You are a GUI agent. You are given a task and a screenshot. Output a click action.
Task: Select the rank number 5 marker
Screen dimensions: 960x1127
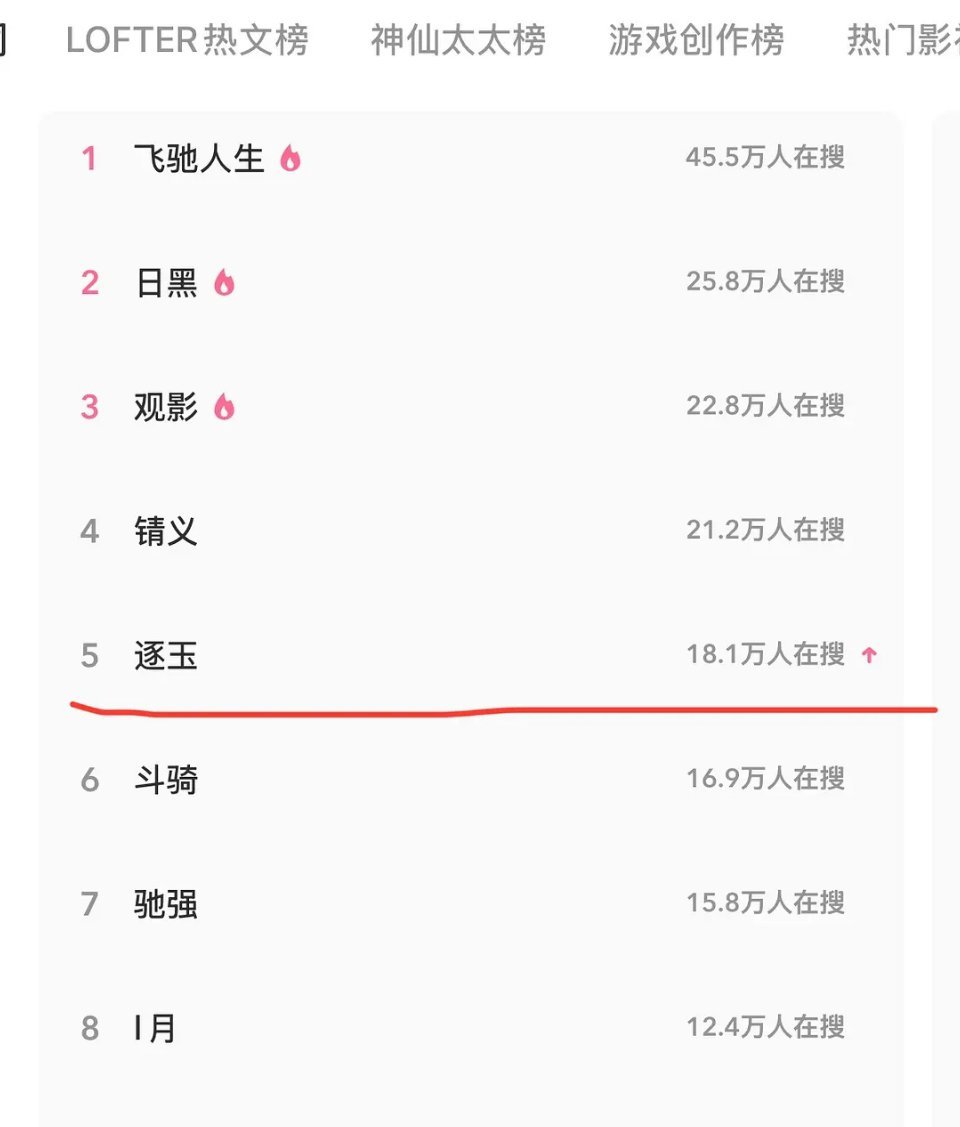click(x=91, y=656)
